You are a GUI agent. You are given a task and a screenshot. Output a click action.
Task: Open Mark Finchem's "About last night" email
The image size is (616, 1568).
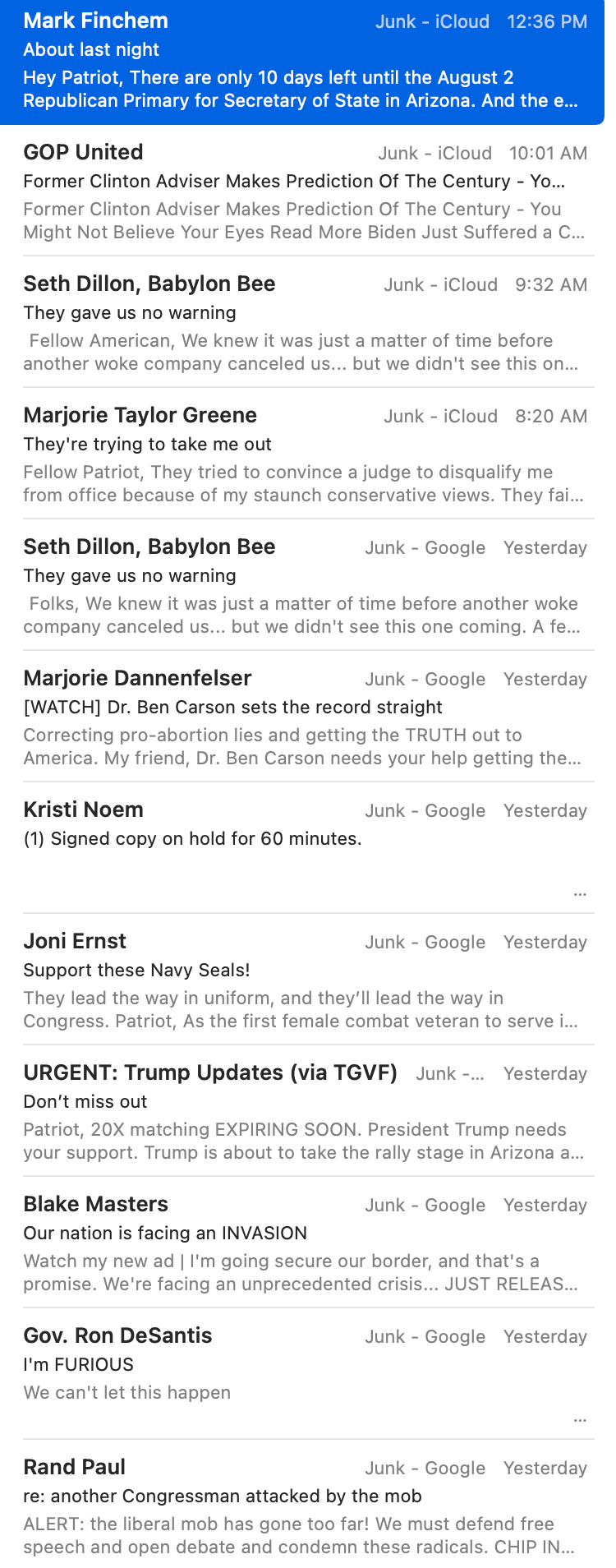tap(302, 62)
